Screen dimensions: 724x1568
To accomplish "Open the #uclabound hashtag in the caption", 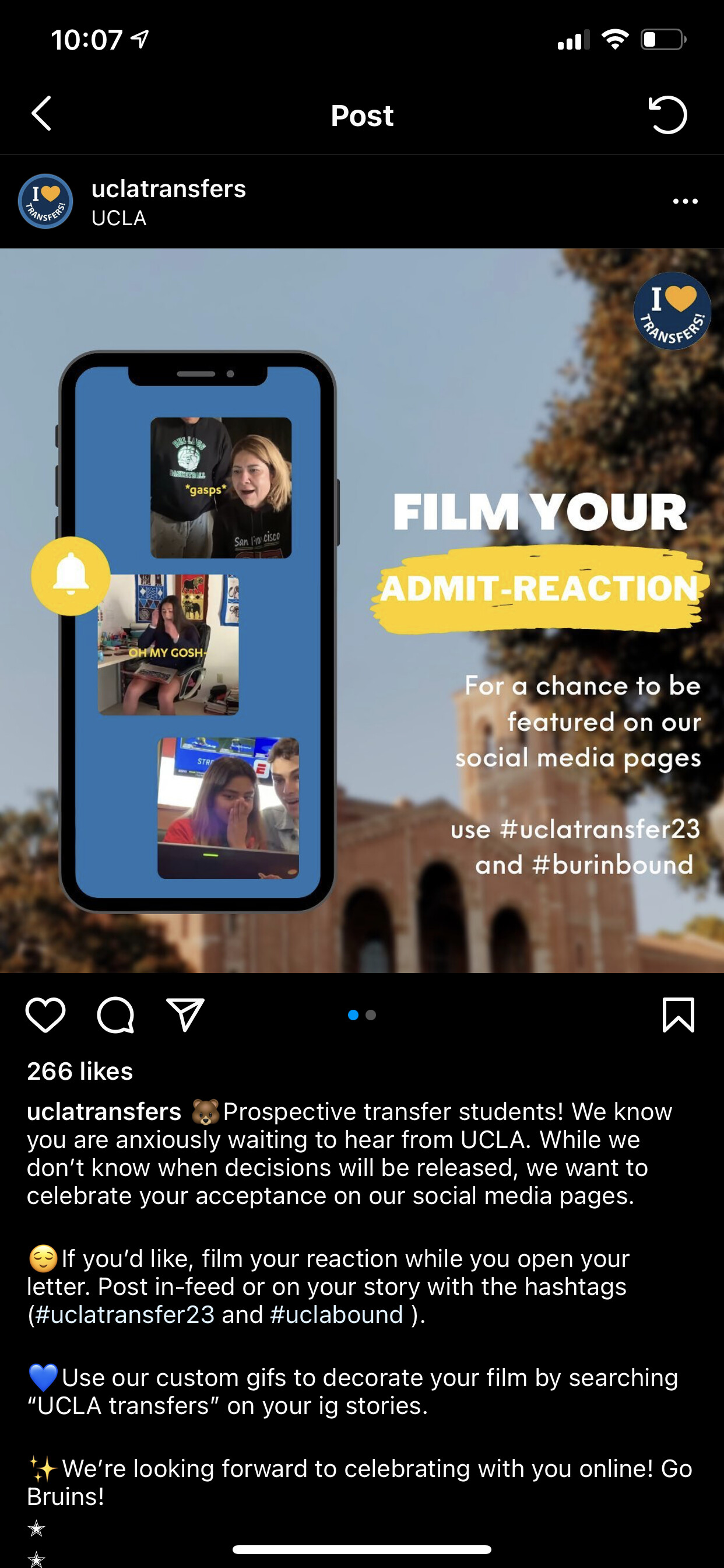I will (x=336, y=1315).
